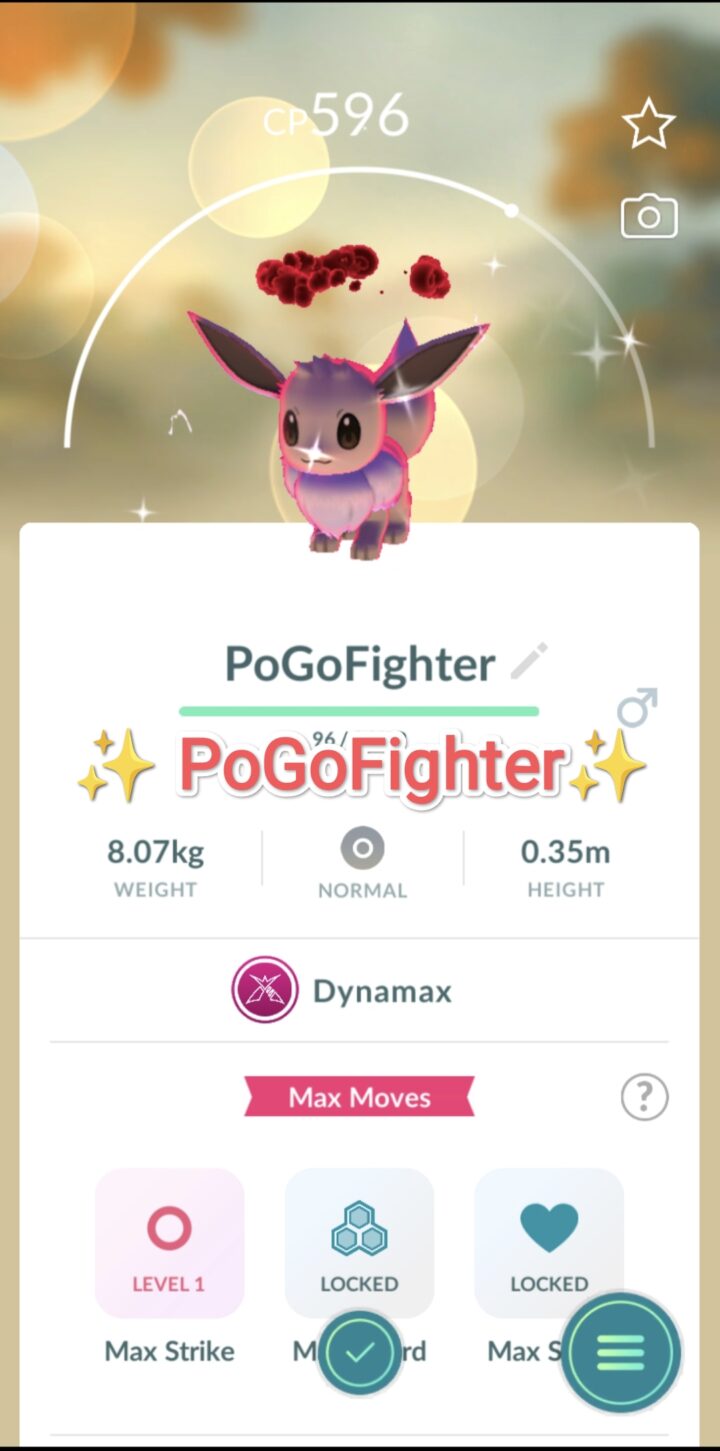Select the LEVEL 1 label under Max Strike
The image size is (720, 1451).
(169, 1283)
